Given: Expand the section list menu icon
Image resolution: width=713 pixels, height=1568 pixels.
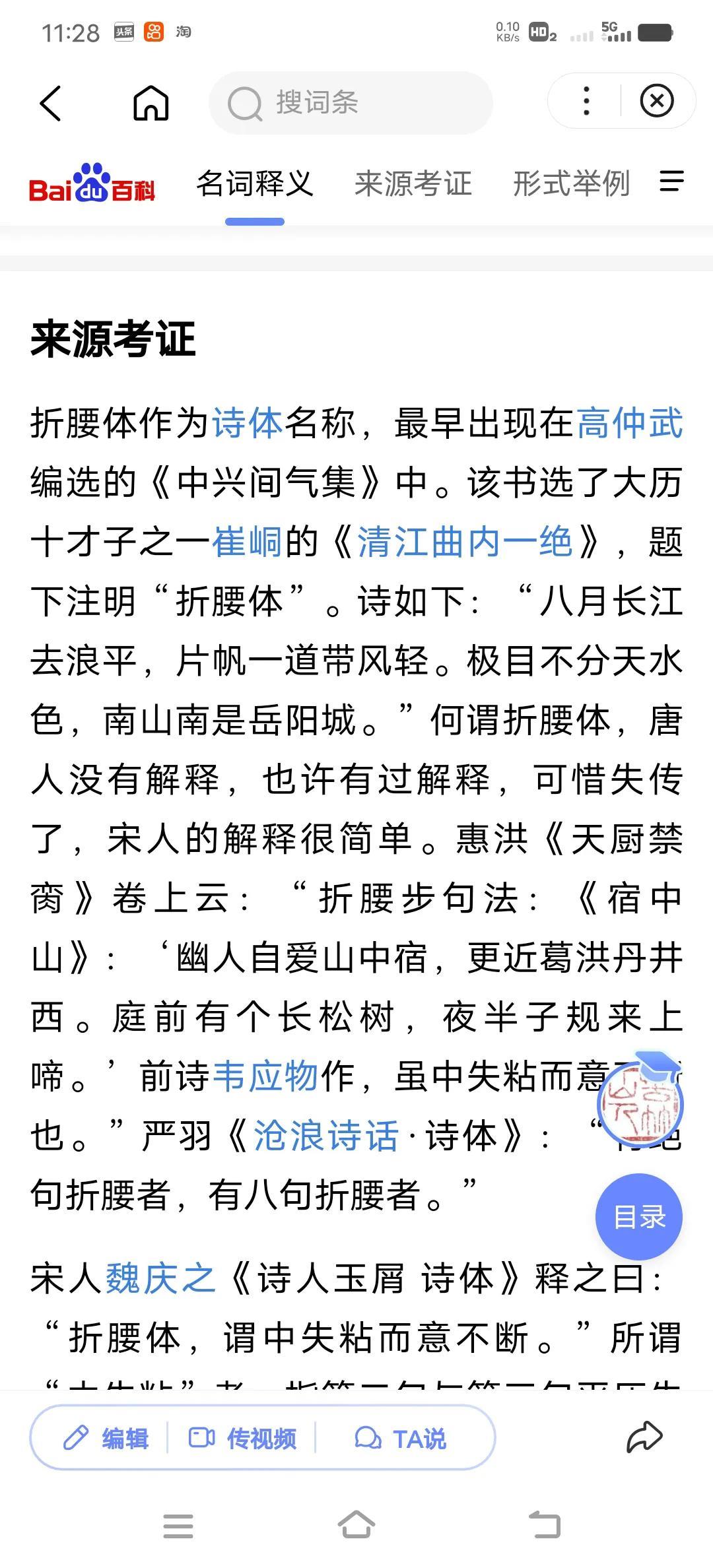Looking at the screenshot, I should tap(672, 181).
